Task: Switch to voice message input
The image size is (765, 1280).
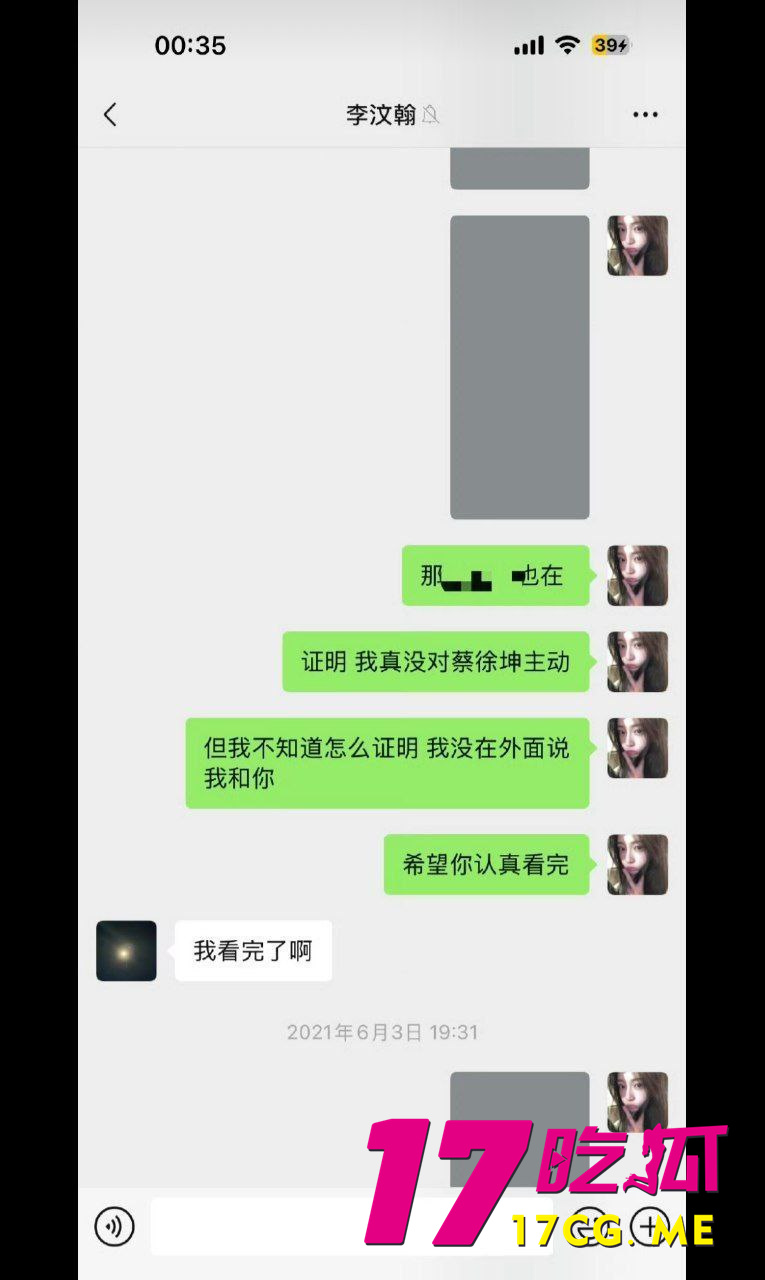Action: coord(114,1225)
